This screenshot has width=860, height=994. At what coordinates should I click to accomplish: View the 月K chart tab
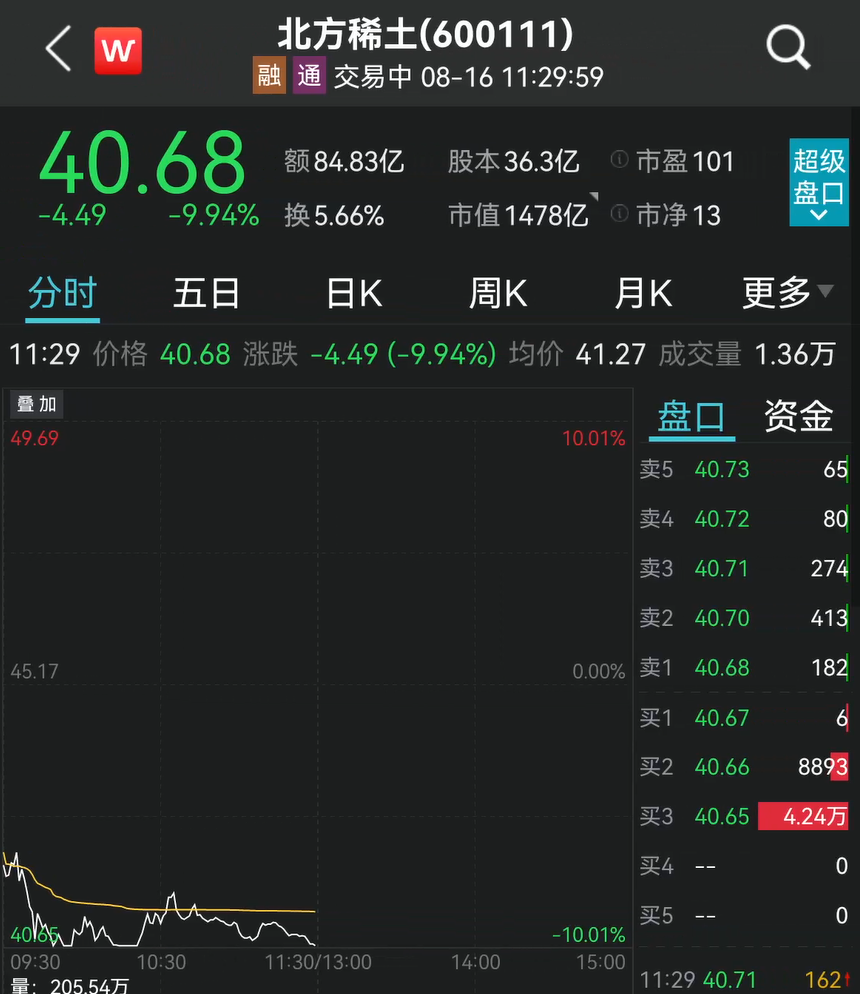pyautogui.click(x=643, y=294)
